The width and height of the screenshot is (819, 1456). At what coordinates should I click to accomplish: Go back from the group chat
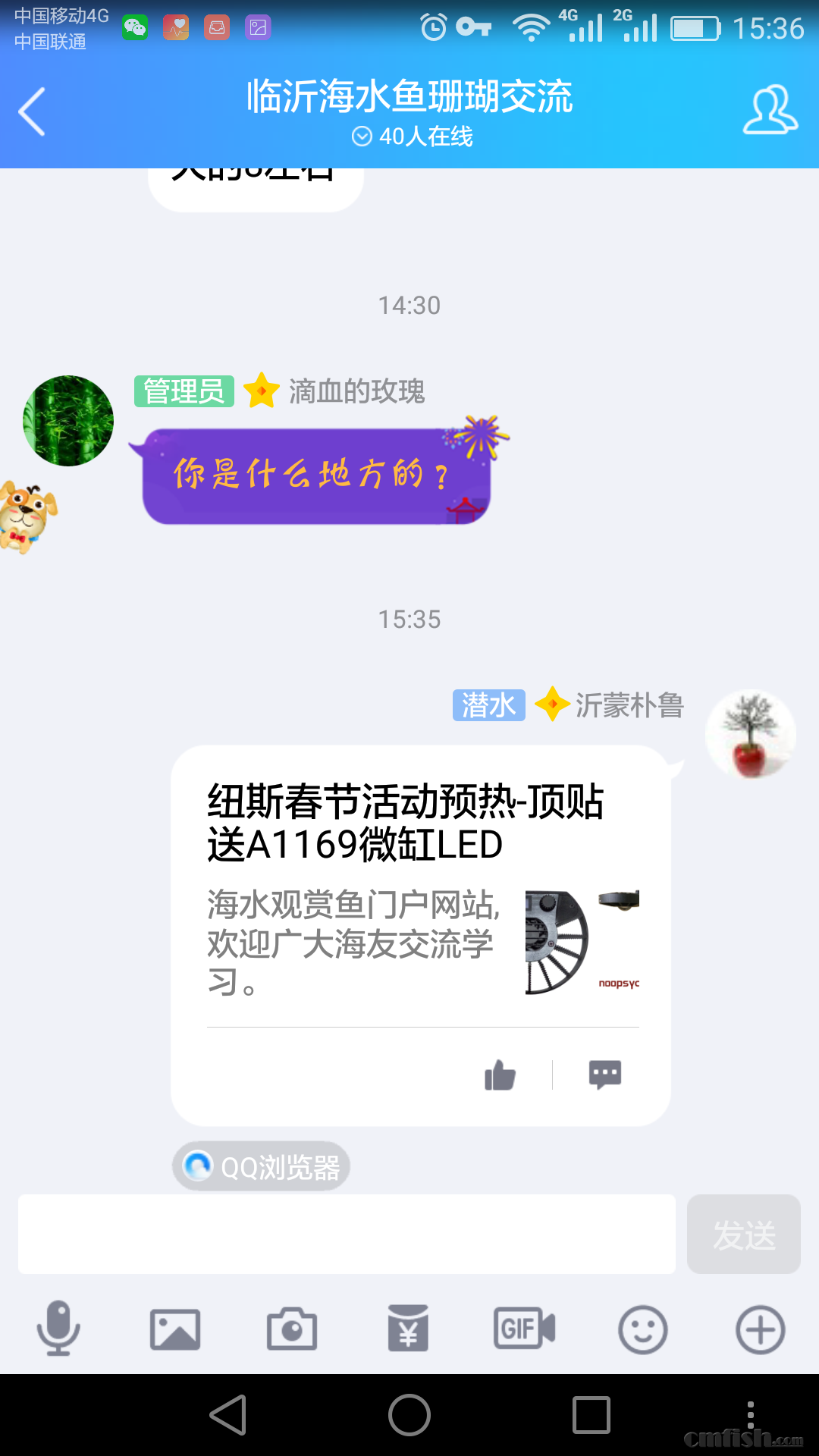coord(32,111)
